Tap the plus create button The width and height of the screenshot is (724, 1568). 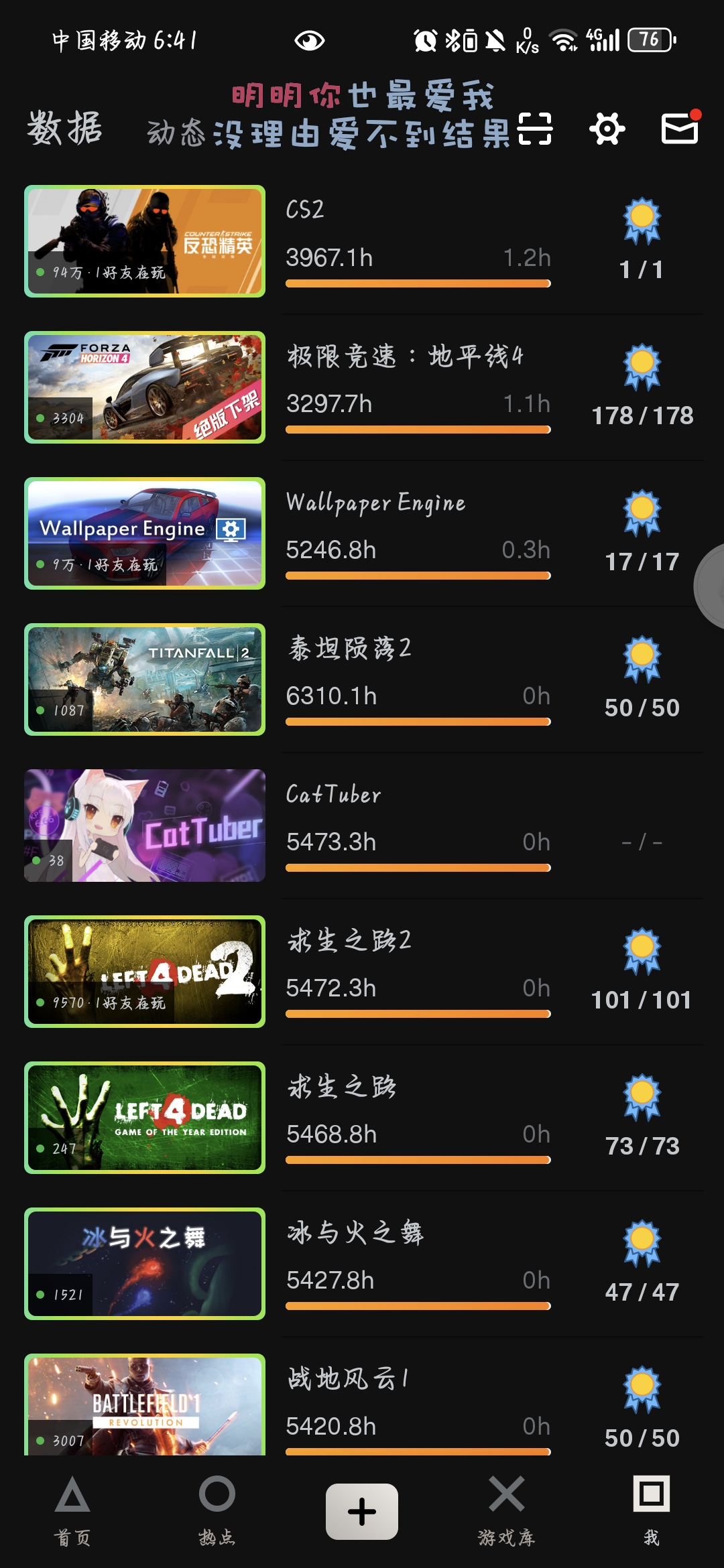coord(362,1512)
